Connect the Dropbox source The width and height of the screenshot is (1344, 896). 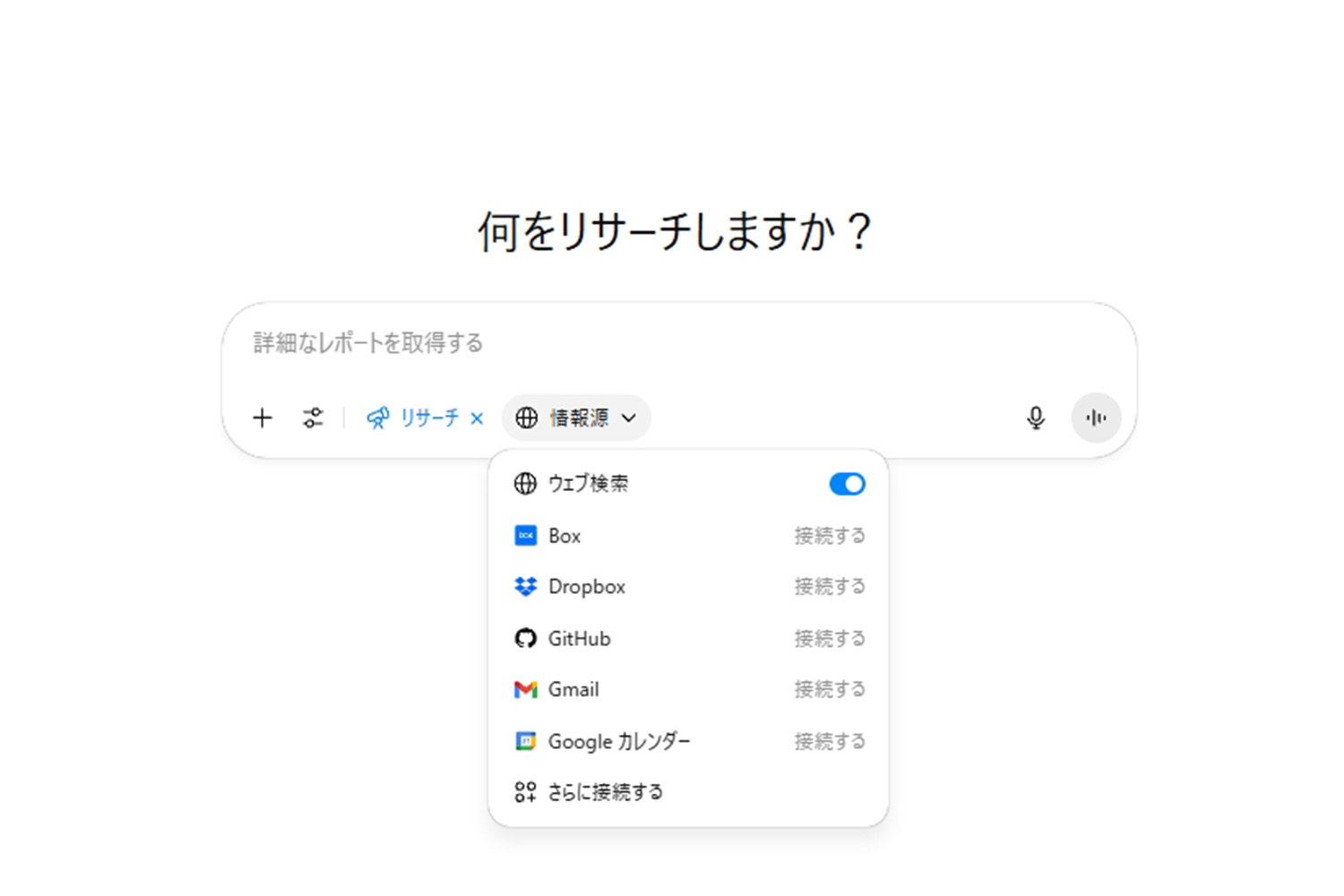click(829, 587)
